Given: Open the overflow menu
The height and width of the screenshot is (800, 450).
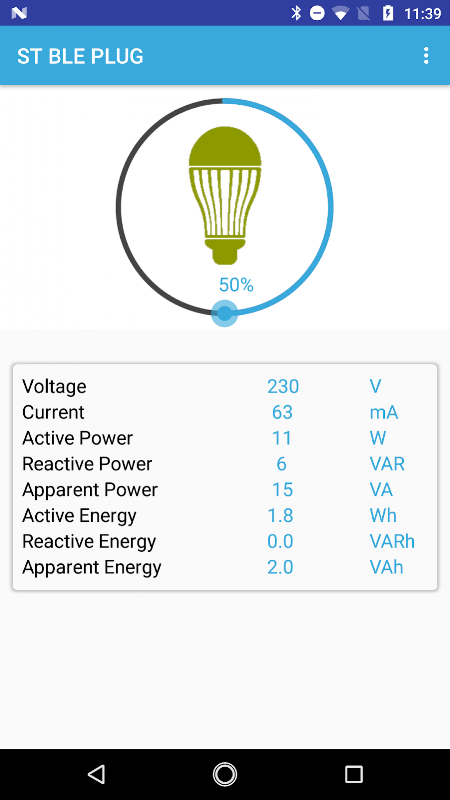Looking at the screenshot, I should pyautogui.click(x=426, y=56).
